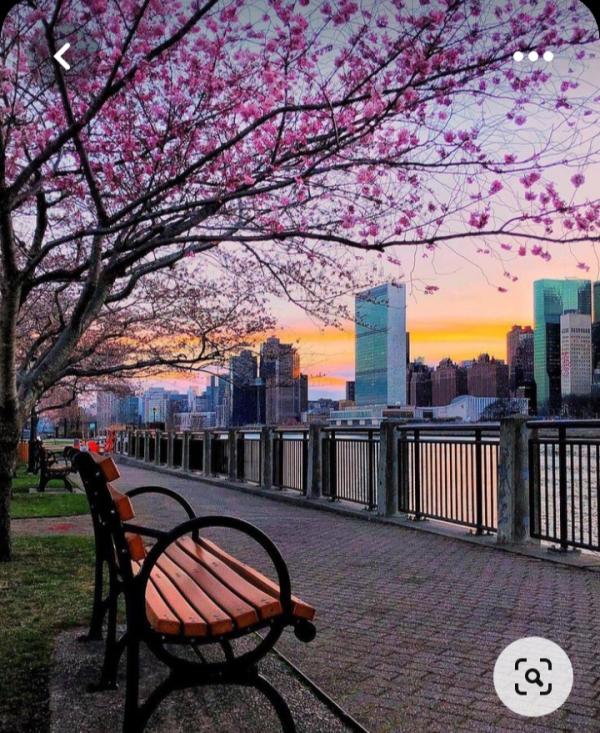Go back using the arrow
Screen dimensions: 600x733
[62, 57]
